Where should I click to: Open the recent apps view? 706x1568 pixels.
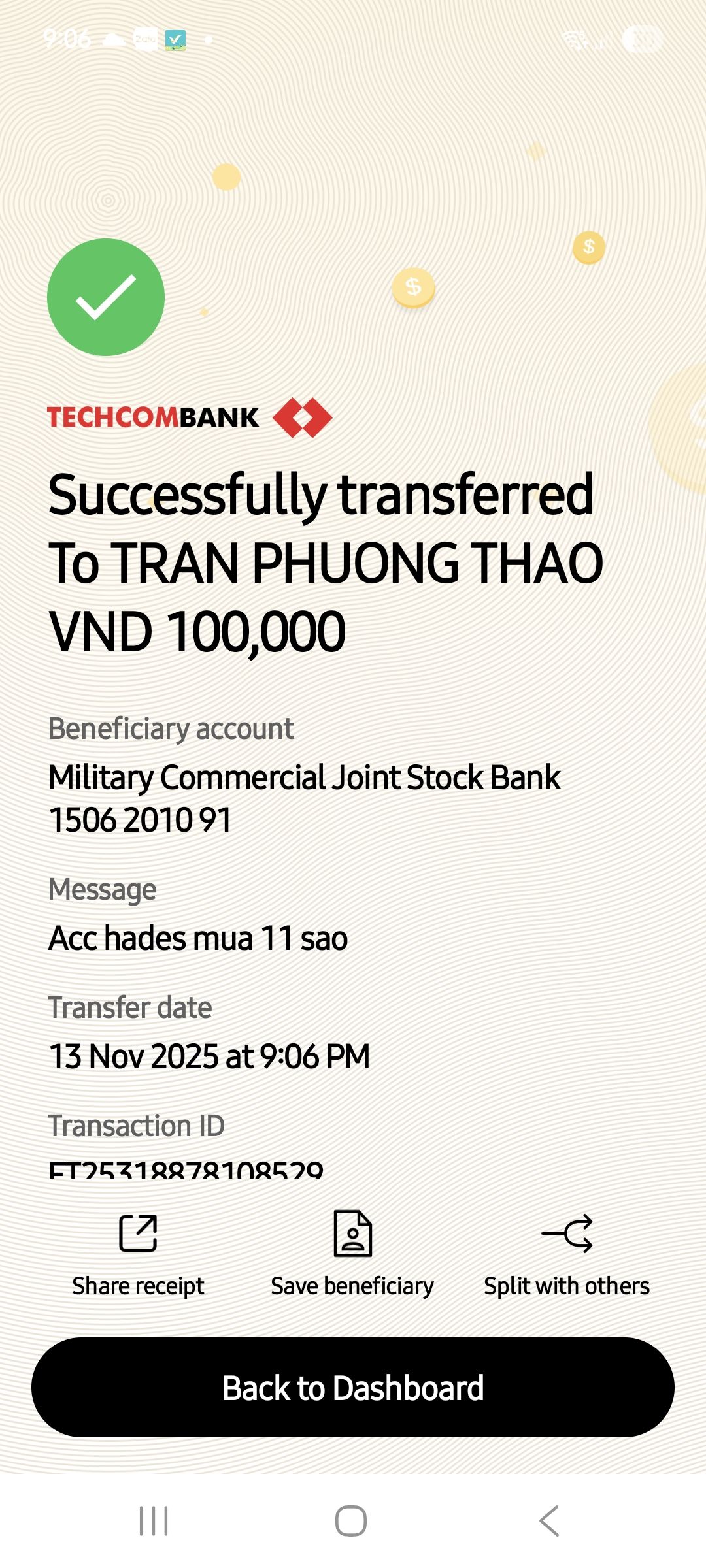coord(154,1521)
